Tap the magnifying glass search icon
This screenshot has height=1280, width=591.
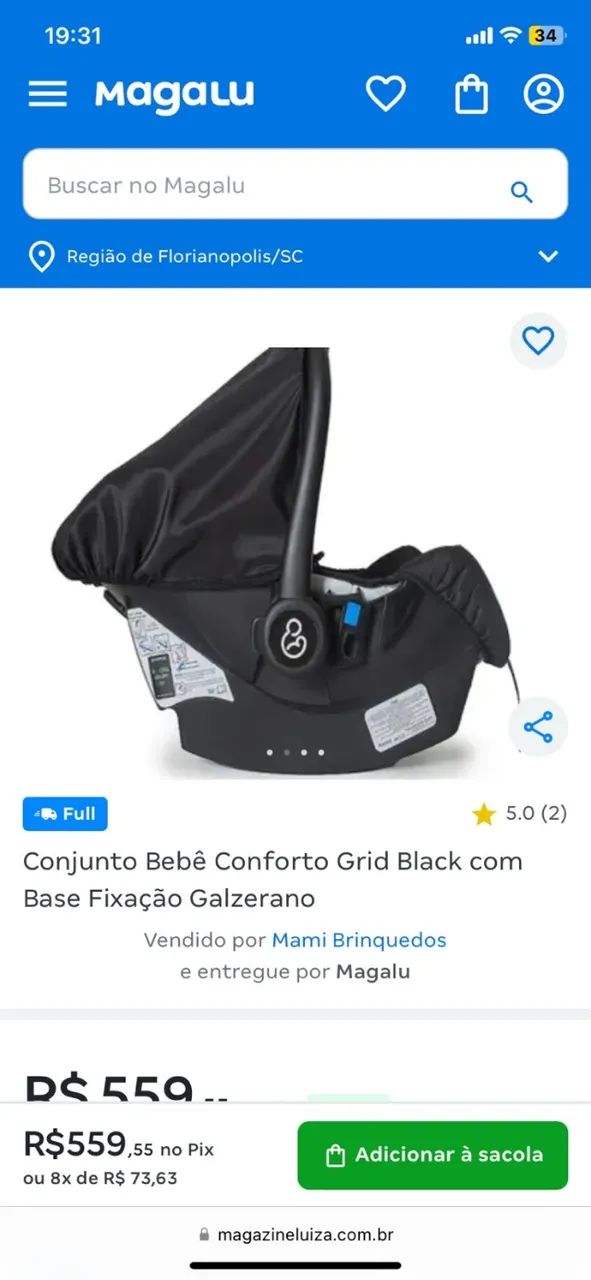point(521,192)
